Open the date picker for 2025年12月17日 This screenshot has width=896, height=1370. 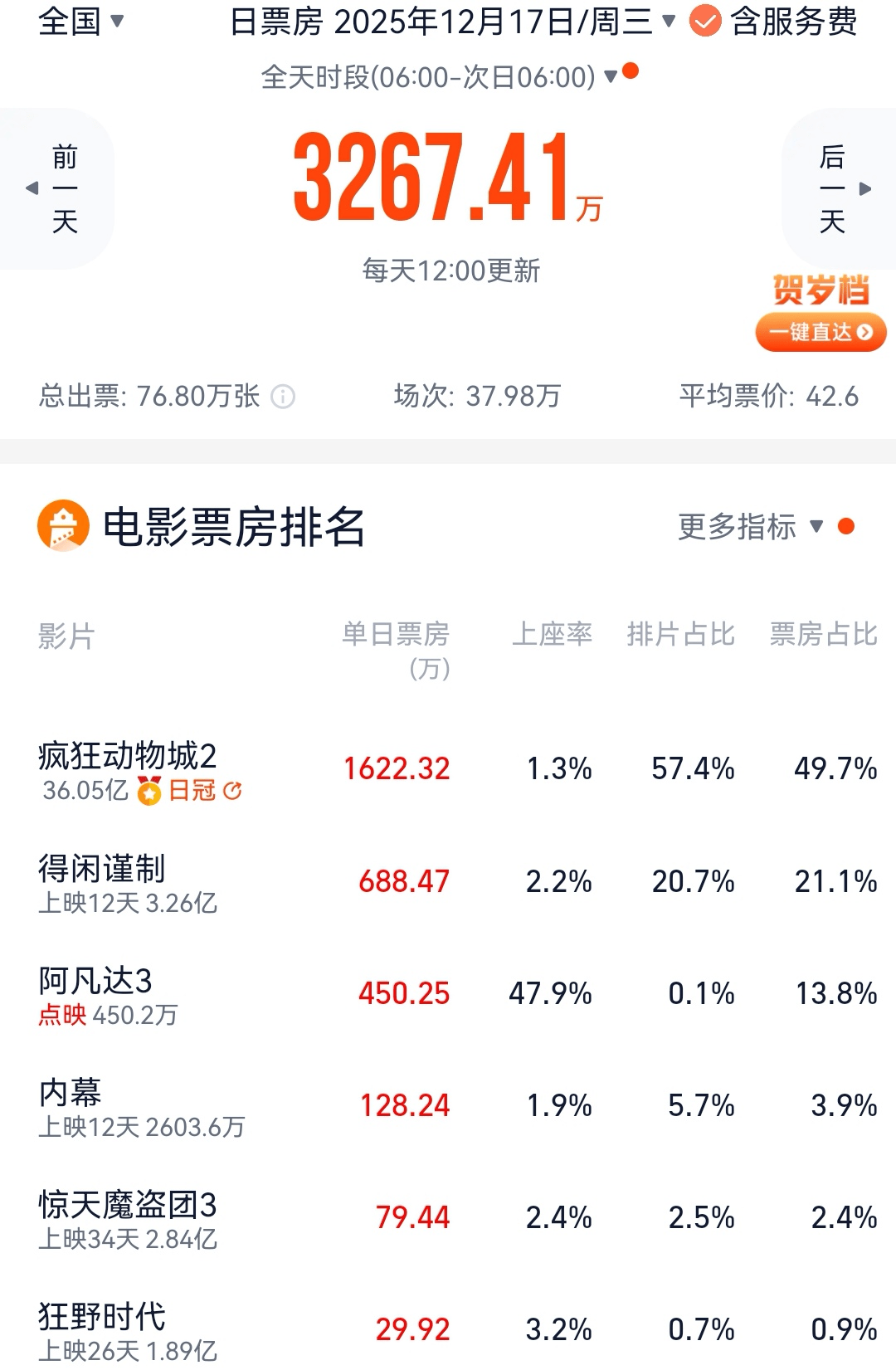pos(452,22)
